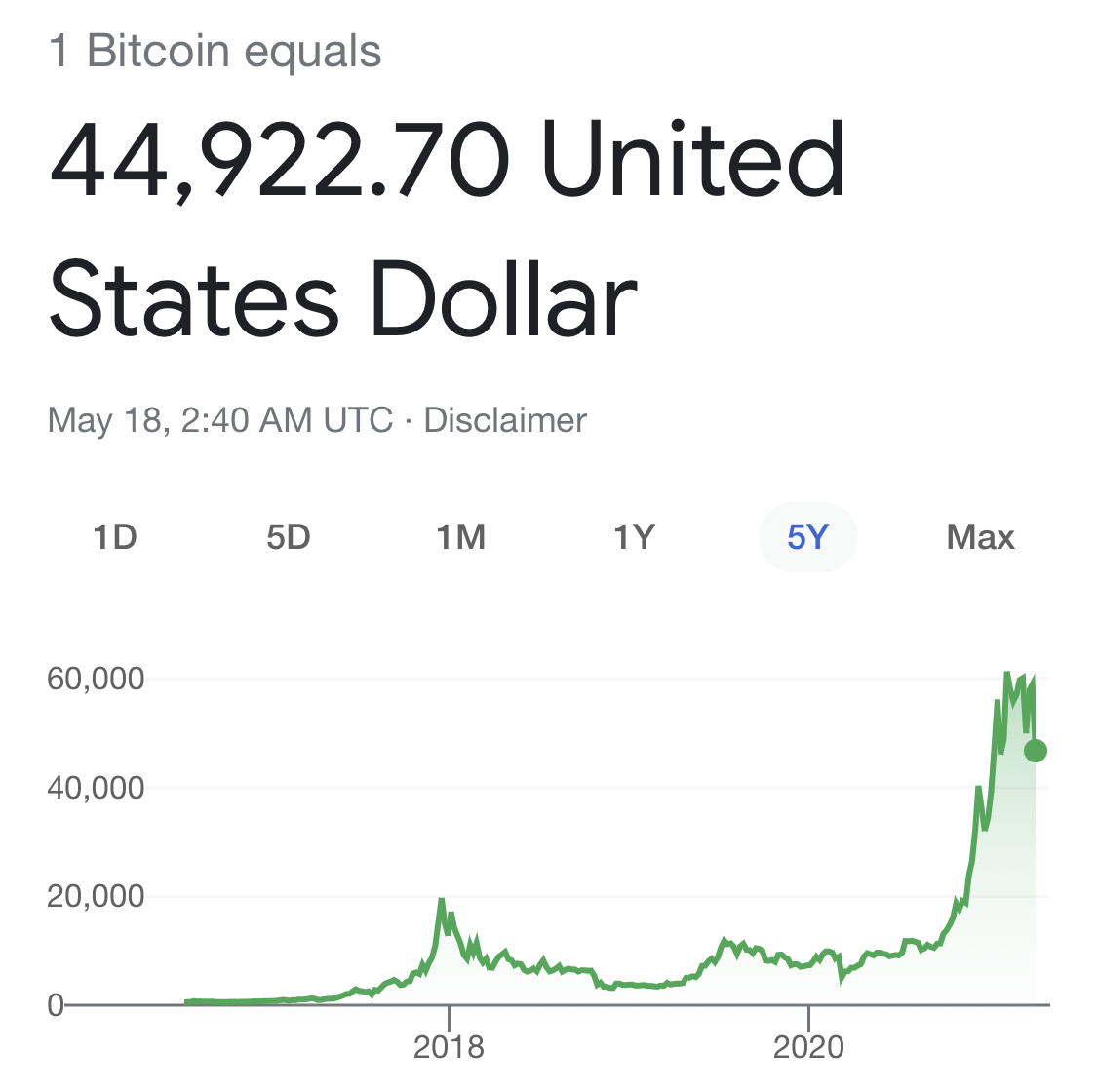Image resolution: width=1097 pixels, height=1092 pixels.
Task: Select the 5D chart range
Action: click(x=289, y=537)
